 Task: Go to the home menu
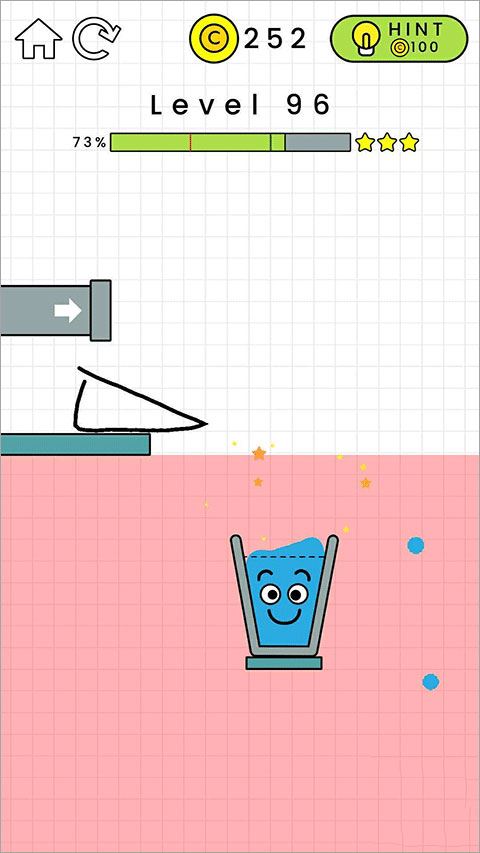38,39
